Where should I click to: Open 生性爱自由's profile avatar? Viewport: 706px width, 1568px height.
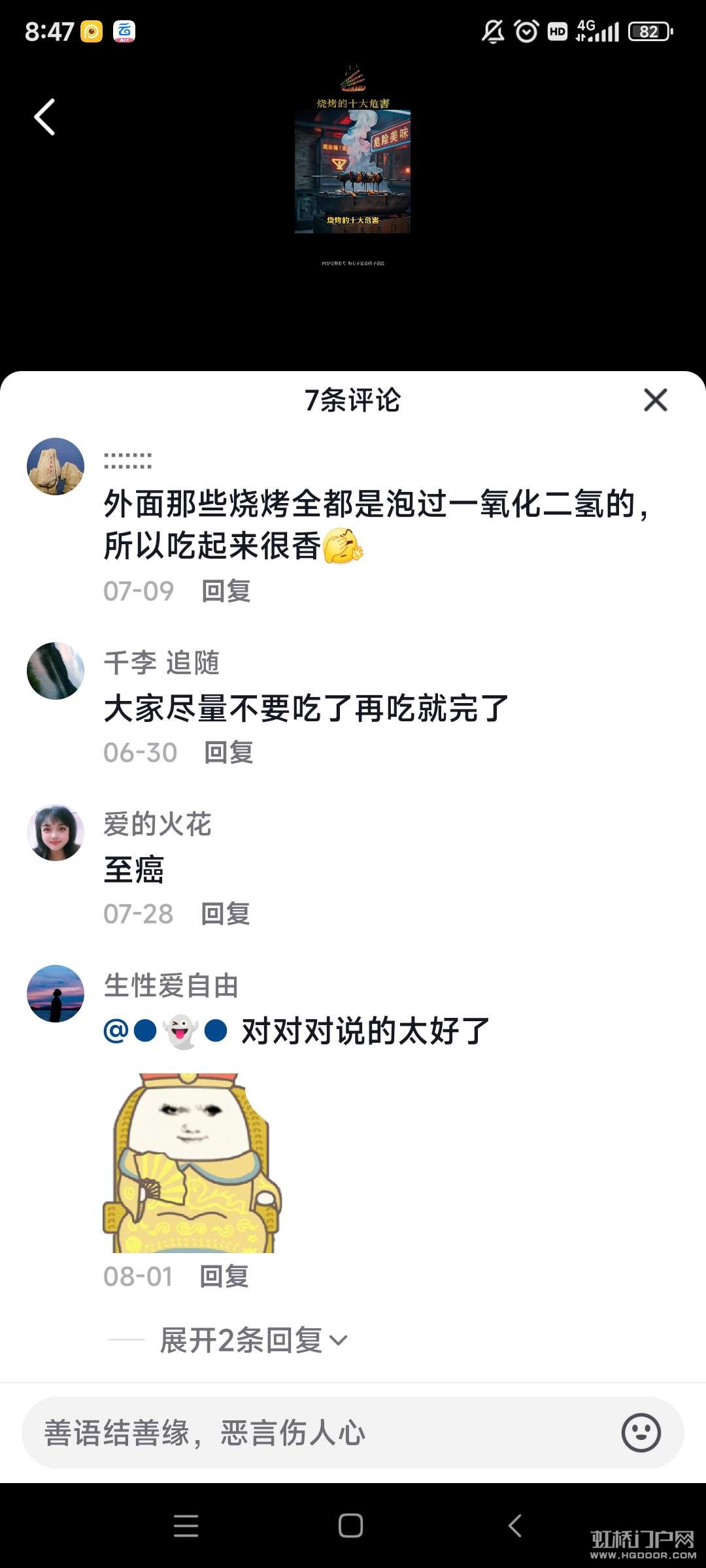[56, 994]
